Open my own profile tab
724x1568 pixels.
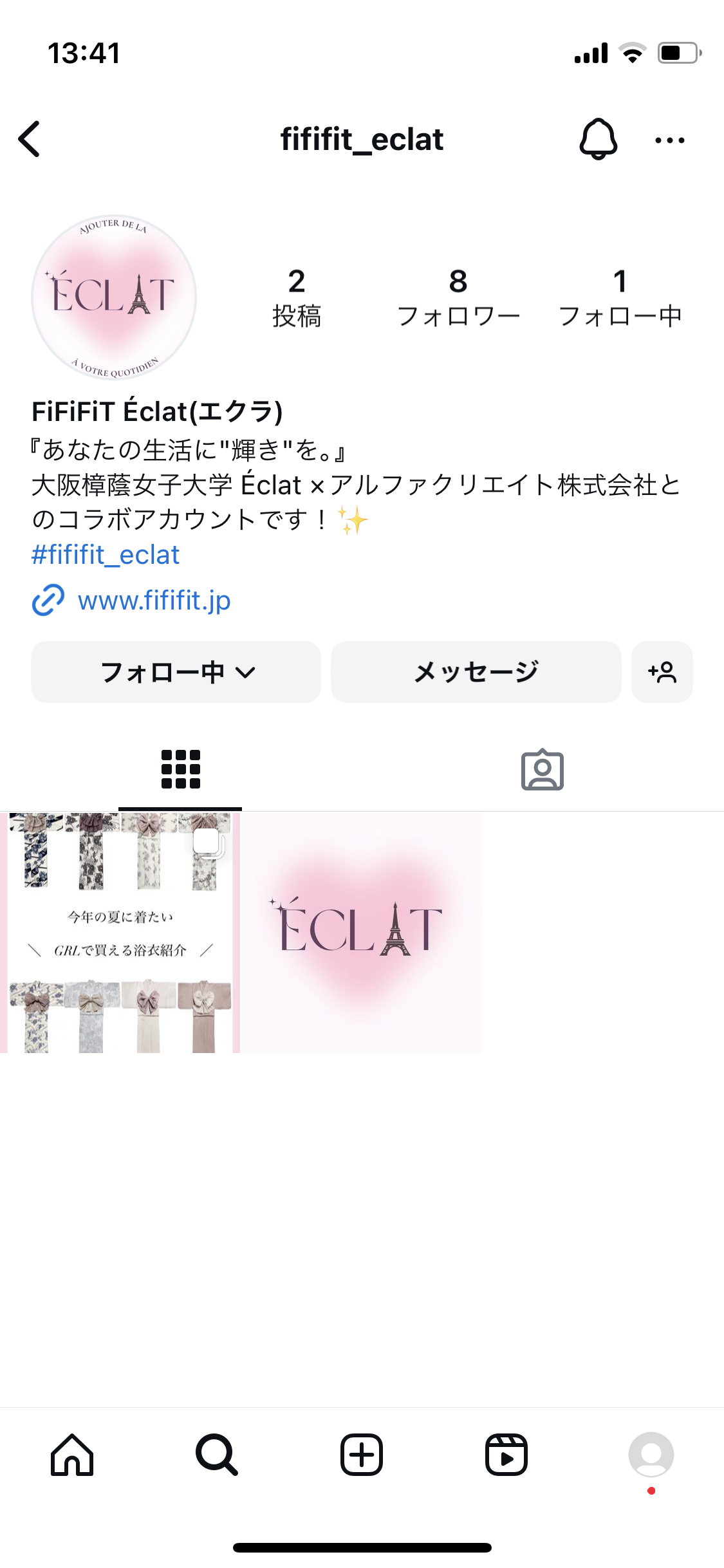(651, 1455)
